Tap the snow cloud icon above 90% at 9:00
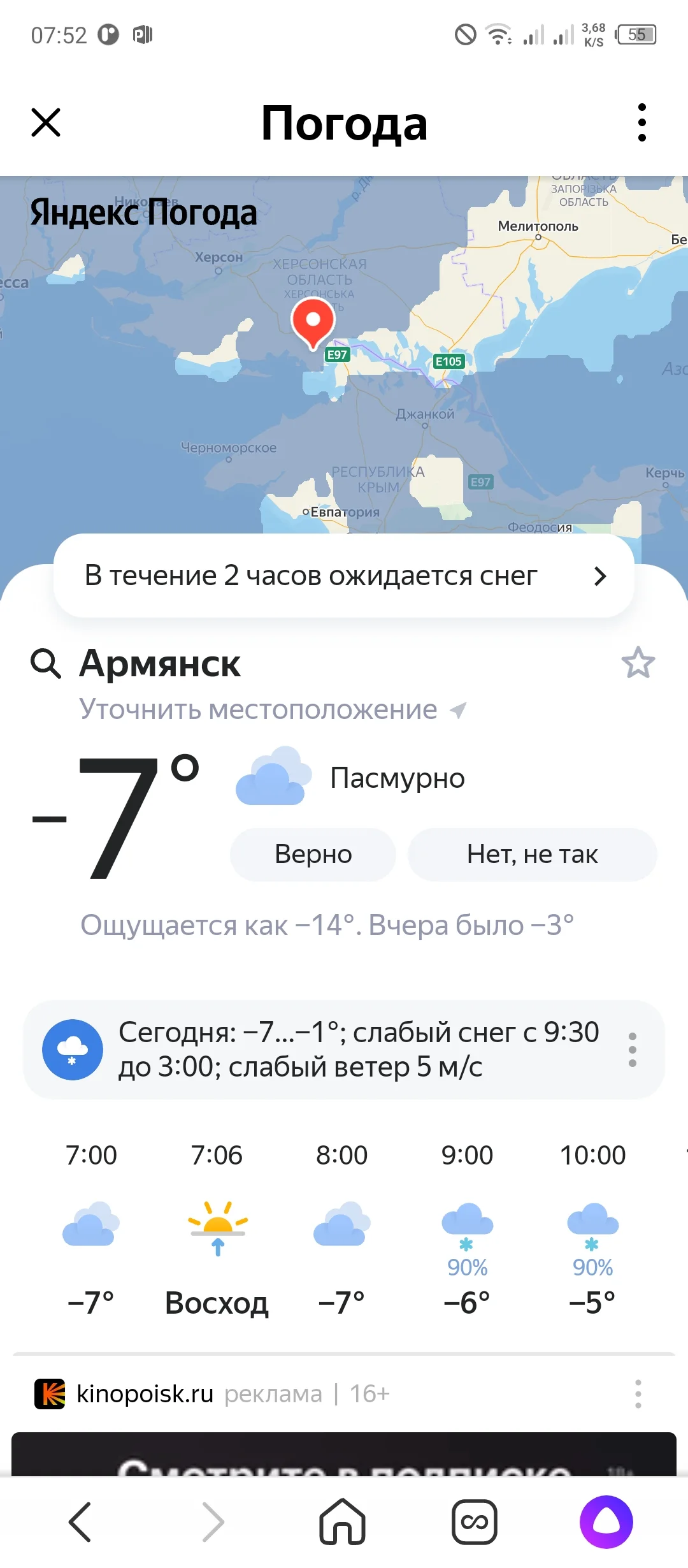Screen dimensions: 688x1568 point(467,1221)
